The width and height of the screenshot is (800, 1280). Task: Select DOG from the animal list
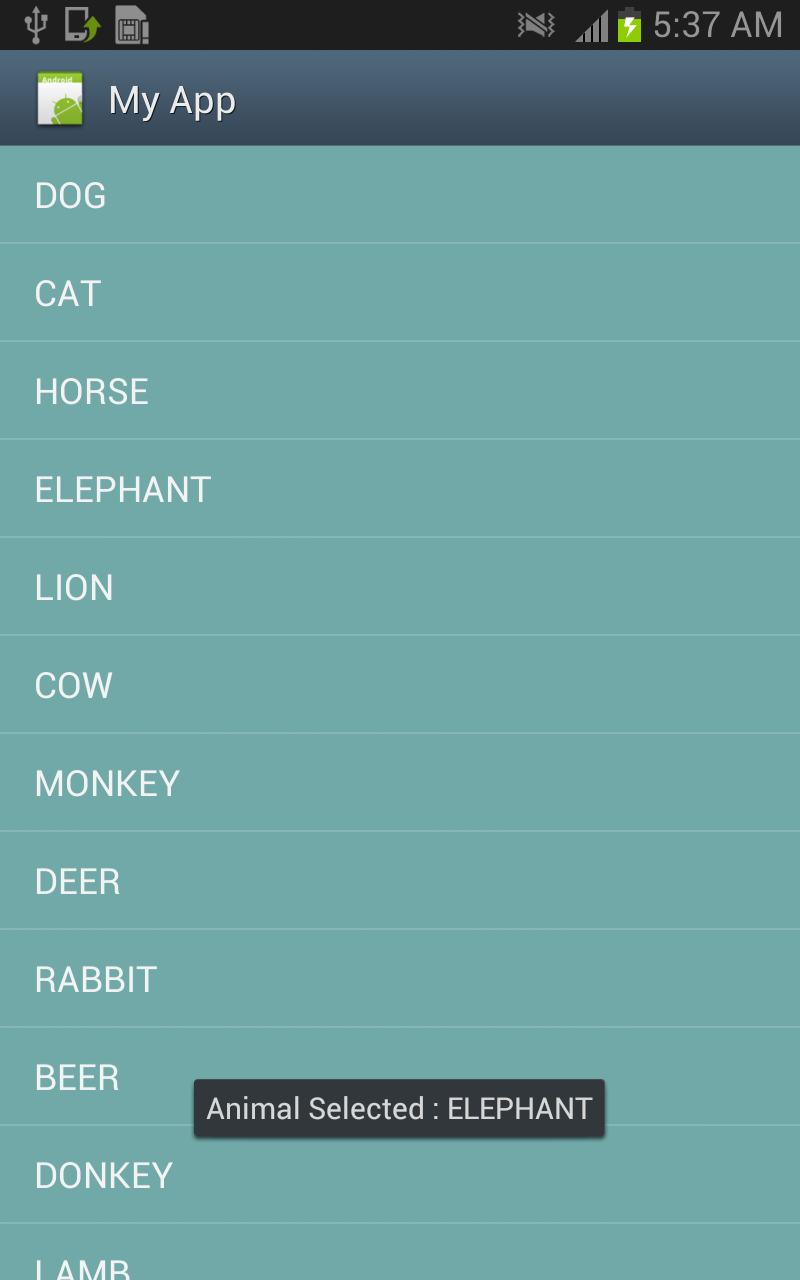(400, 195)
